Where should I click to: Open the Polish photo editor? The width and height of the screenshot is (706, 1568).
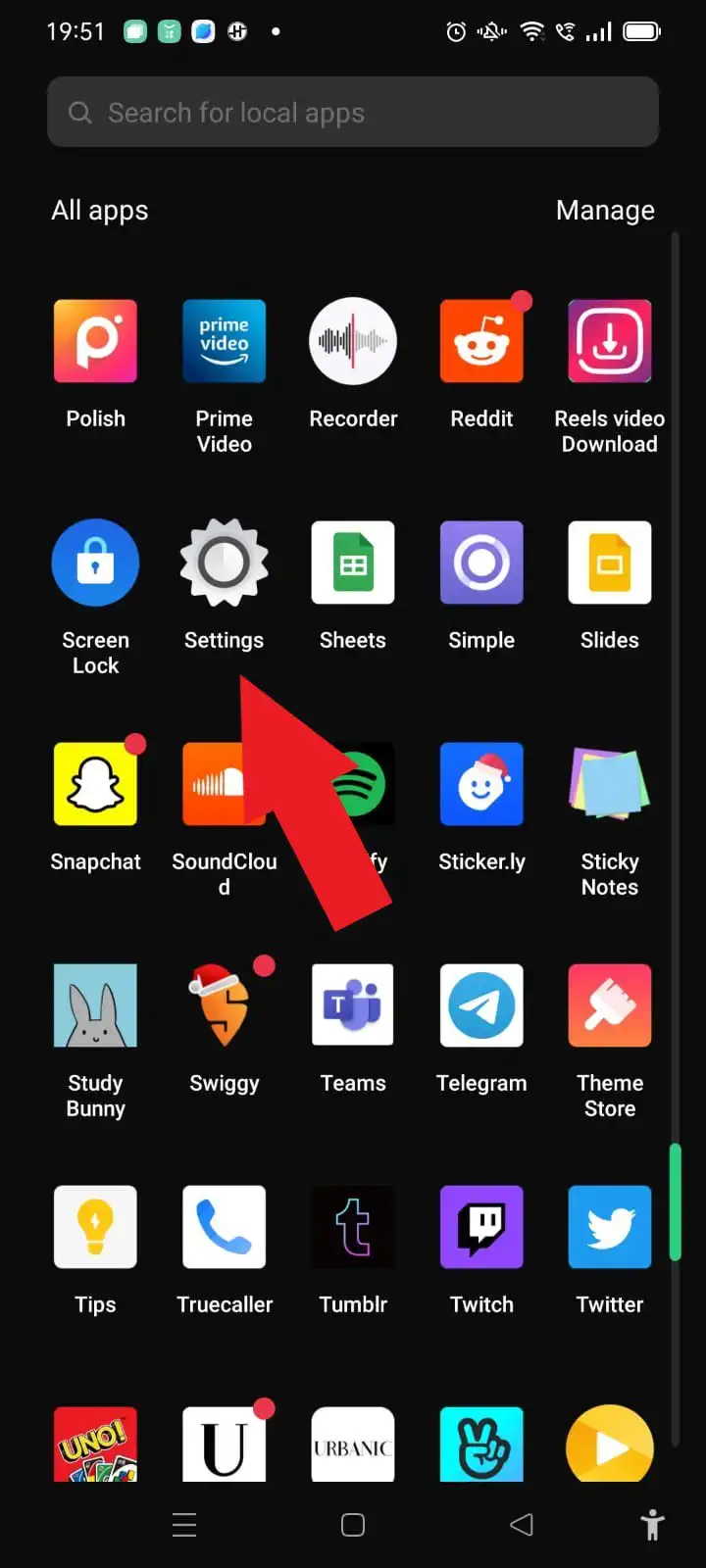pos(95,342)
